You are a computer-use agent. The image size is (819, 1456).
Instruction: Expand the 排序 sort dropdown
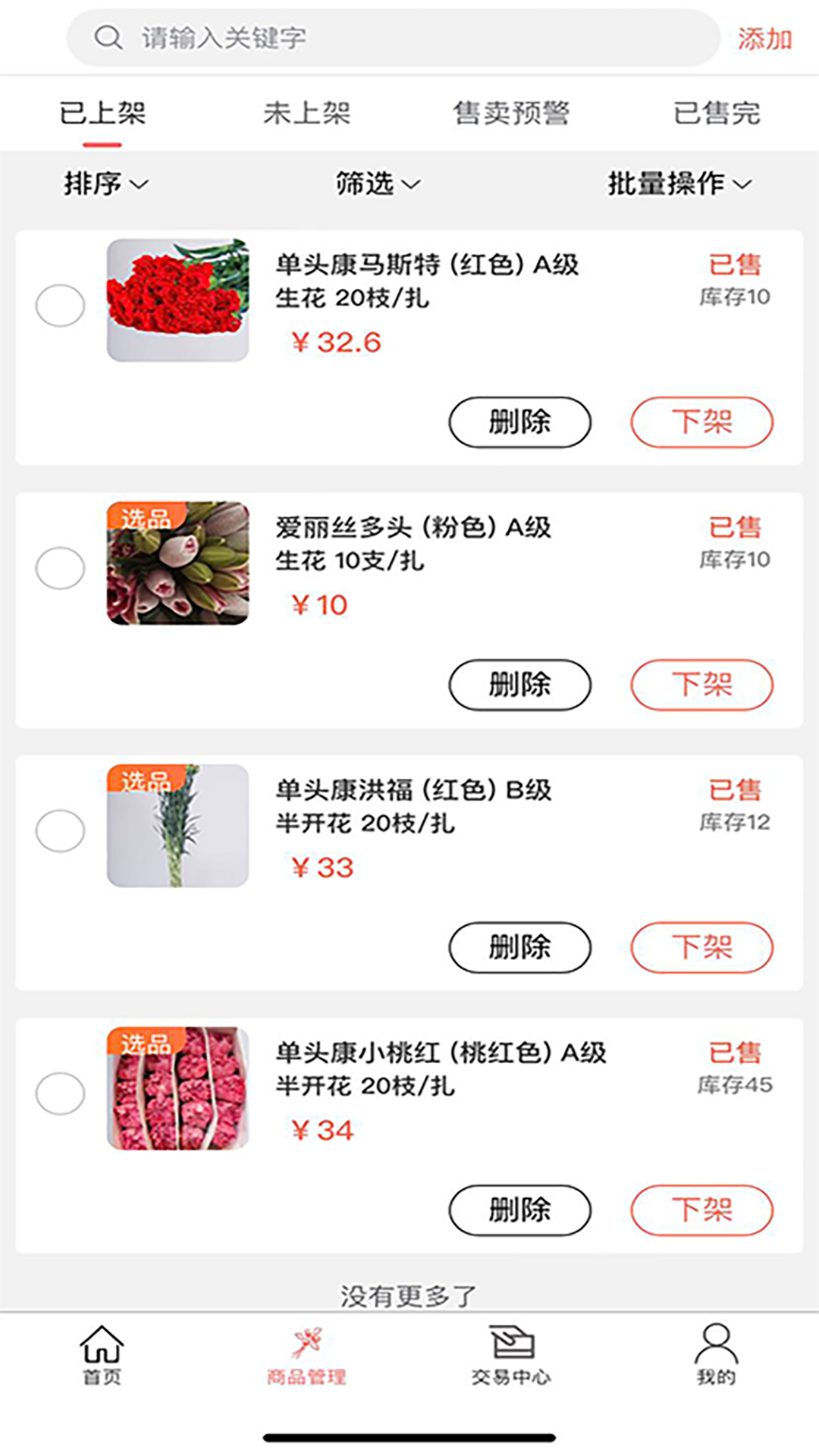pyautogui.click(x=106, y=184)
